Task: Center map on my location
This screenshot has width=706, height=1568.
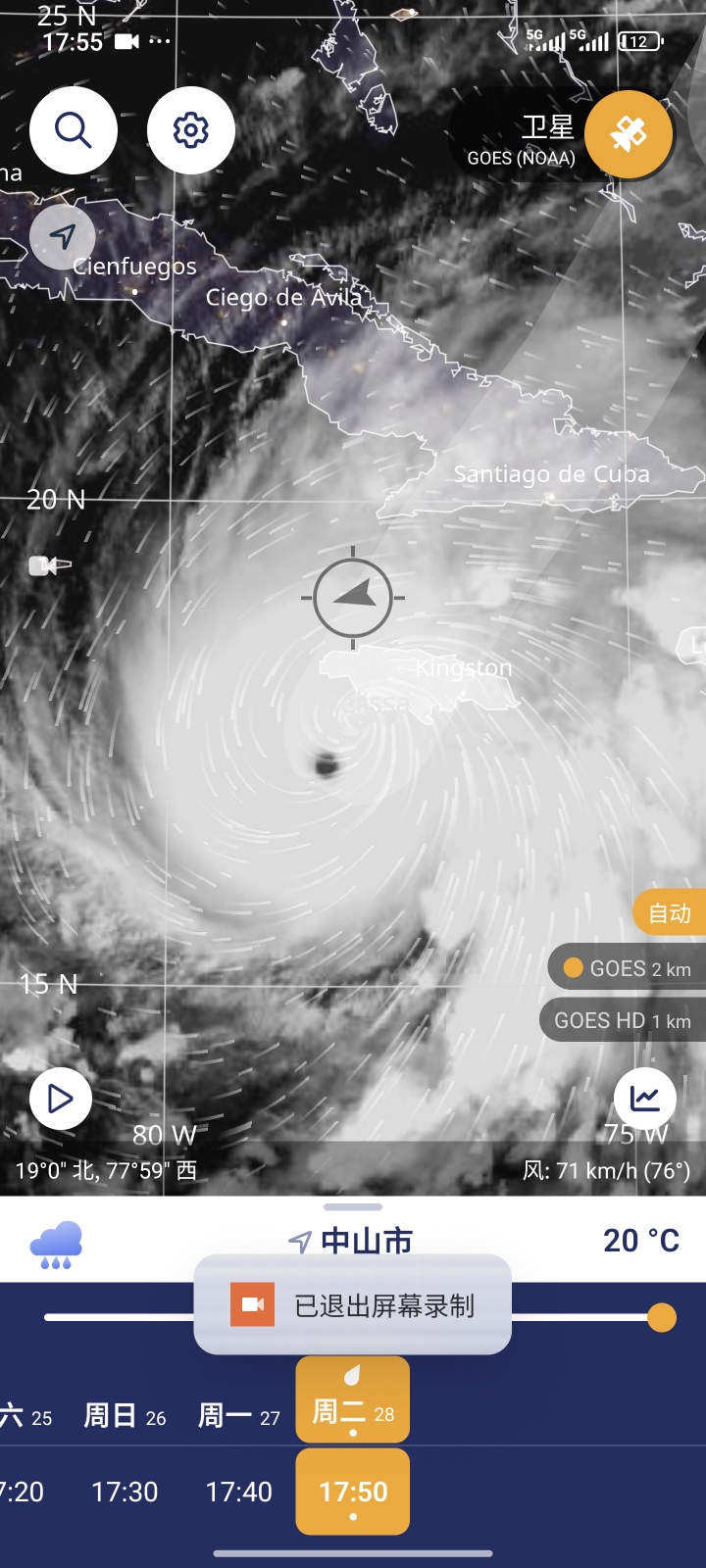Action: (63, 236)
